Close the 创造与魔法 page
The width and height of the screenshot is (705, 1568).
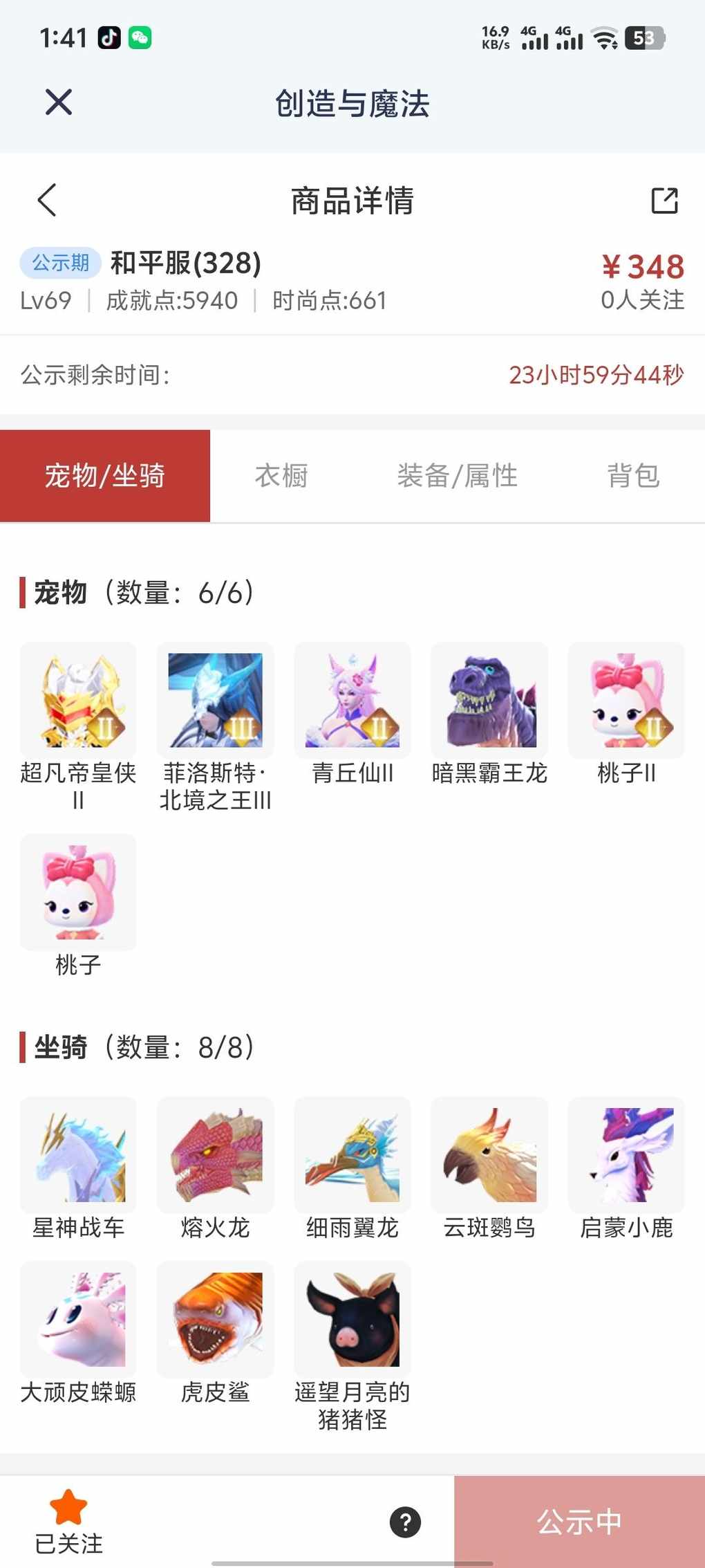coord(59,102)
